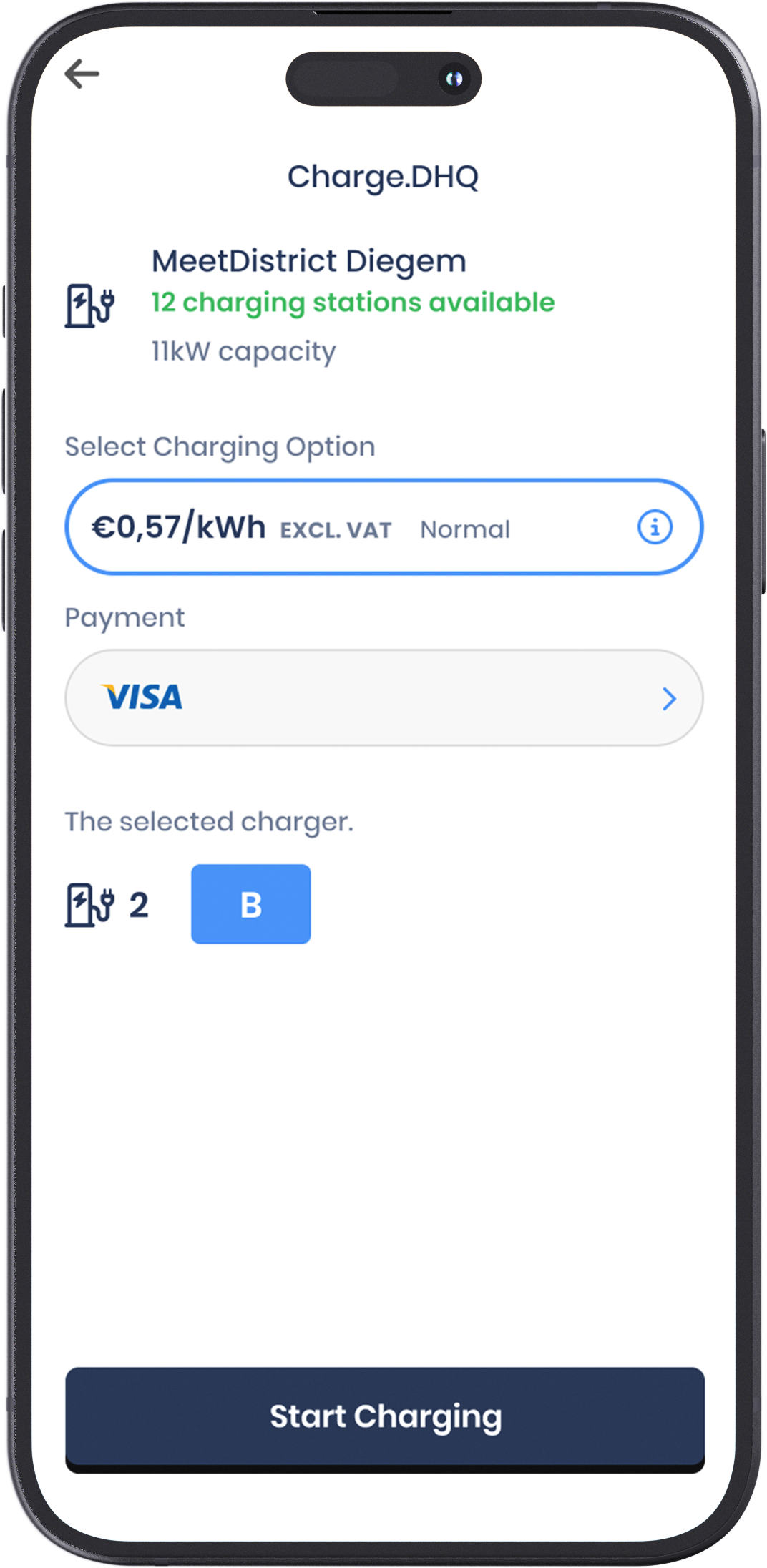The image size is (767, 1568).
Task: Tap the Start Charging button
Action: click(385, 1417)
